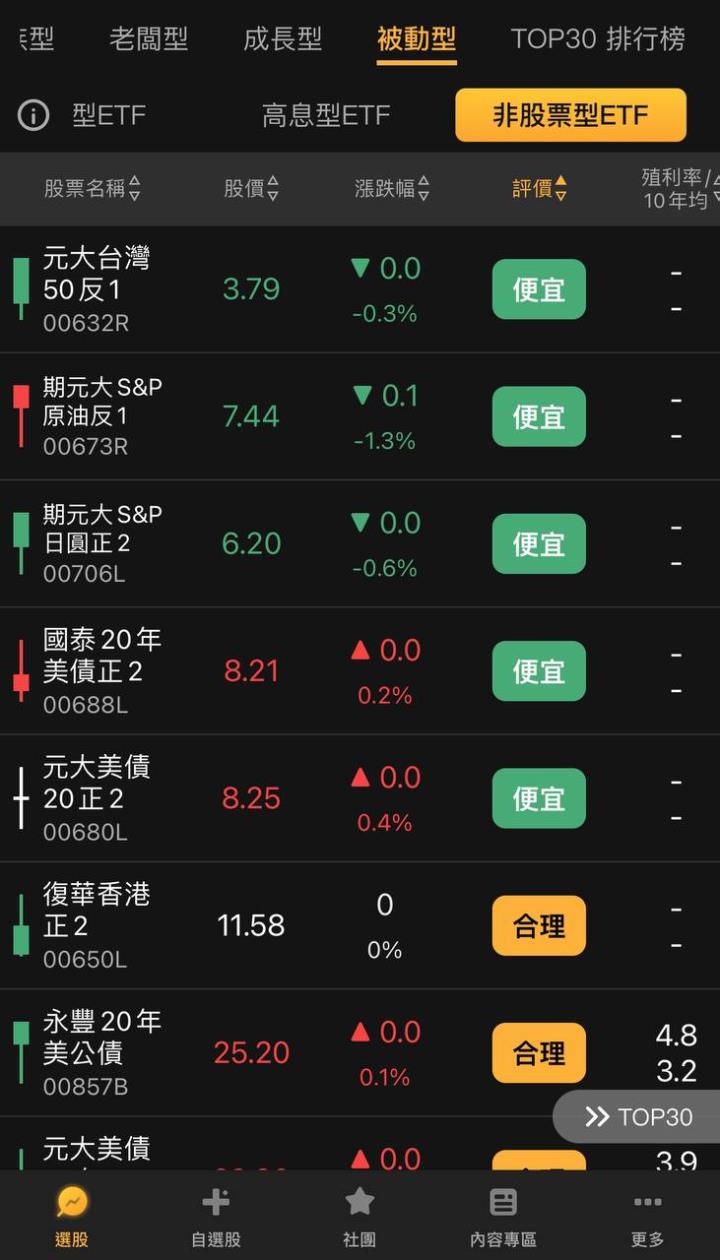This screenshot has height=1260, width=720.
Task: Sort the list by 股價 column
Action: 252,190
